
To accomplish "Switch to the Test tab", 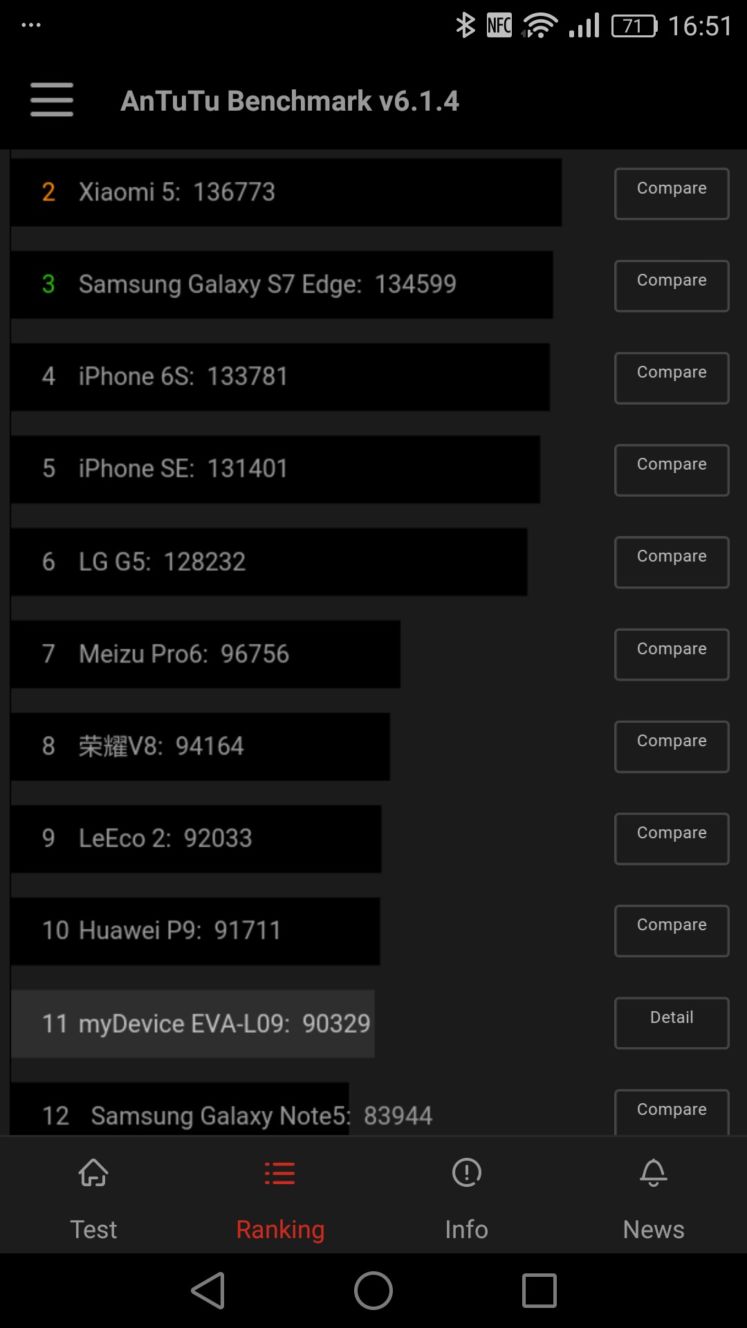I will (x=93, y=1195).
